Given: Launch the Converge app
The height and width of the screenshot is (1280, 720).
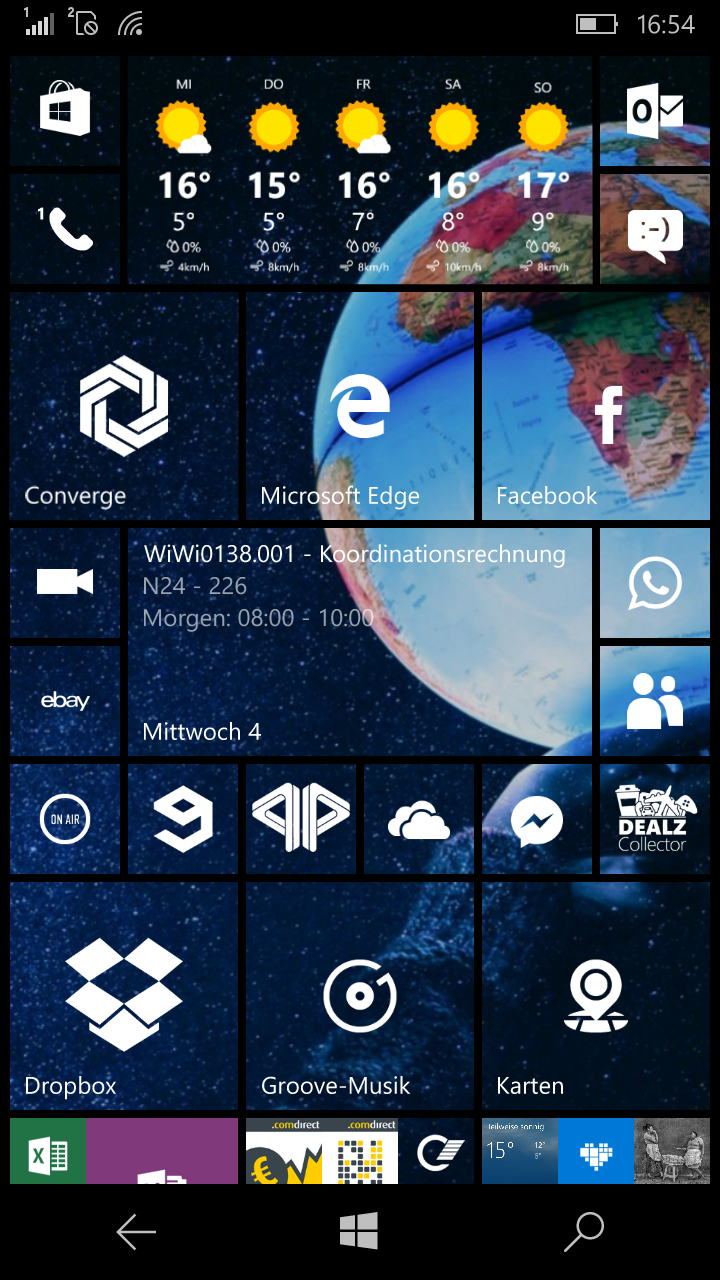Looking at the screenshot, I should pos(124,406).
